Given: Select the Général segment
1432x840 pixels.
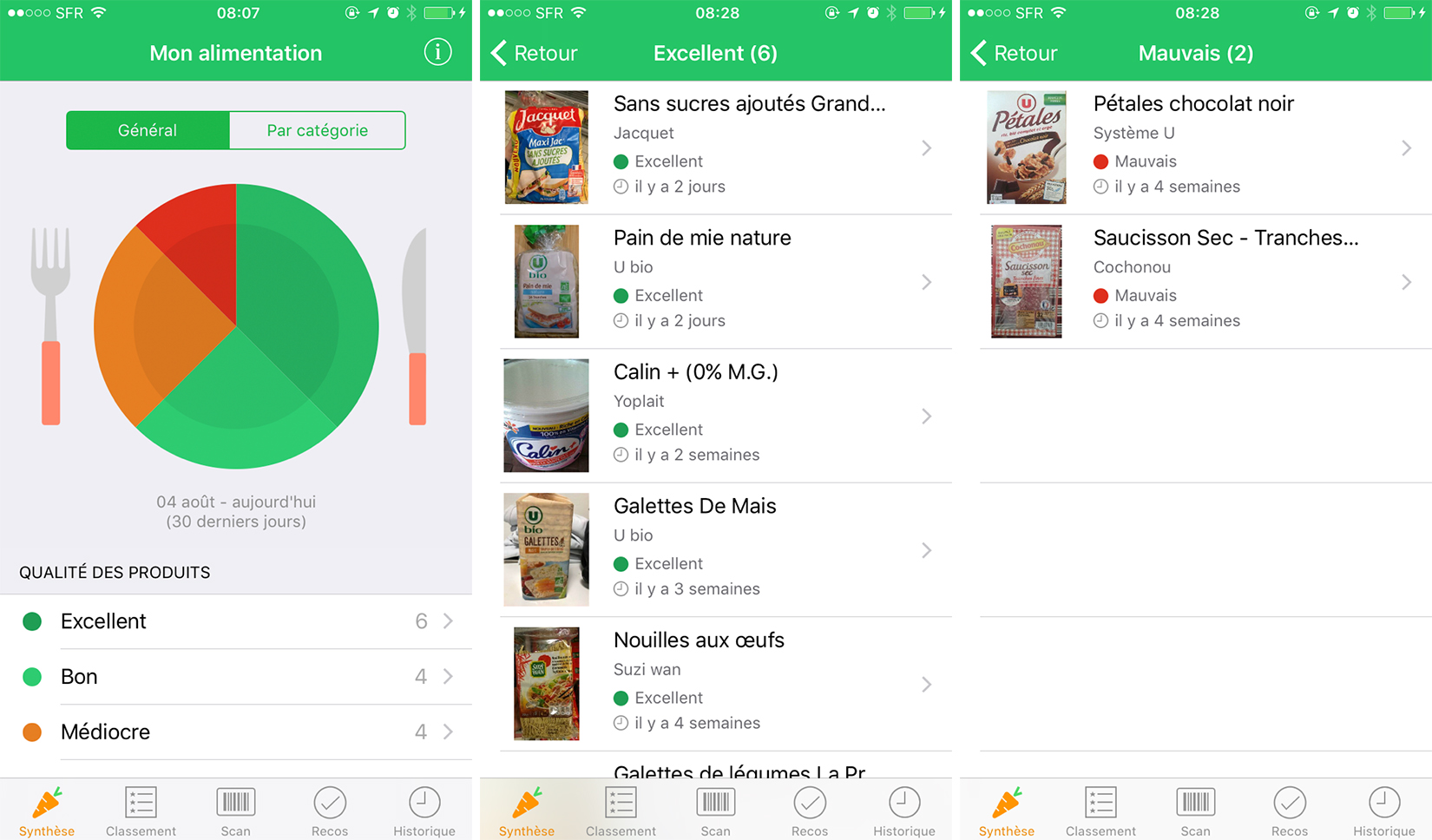Looking at the screenshot, I should pyautogui.click(x=148, y=130).
